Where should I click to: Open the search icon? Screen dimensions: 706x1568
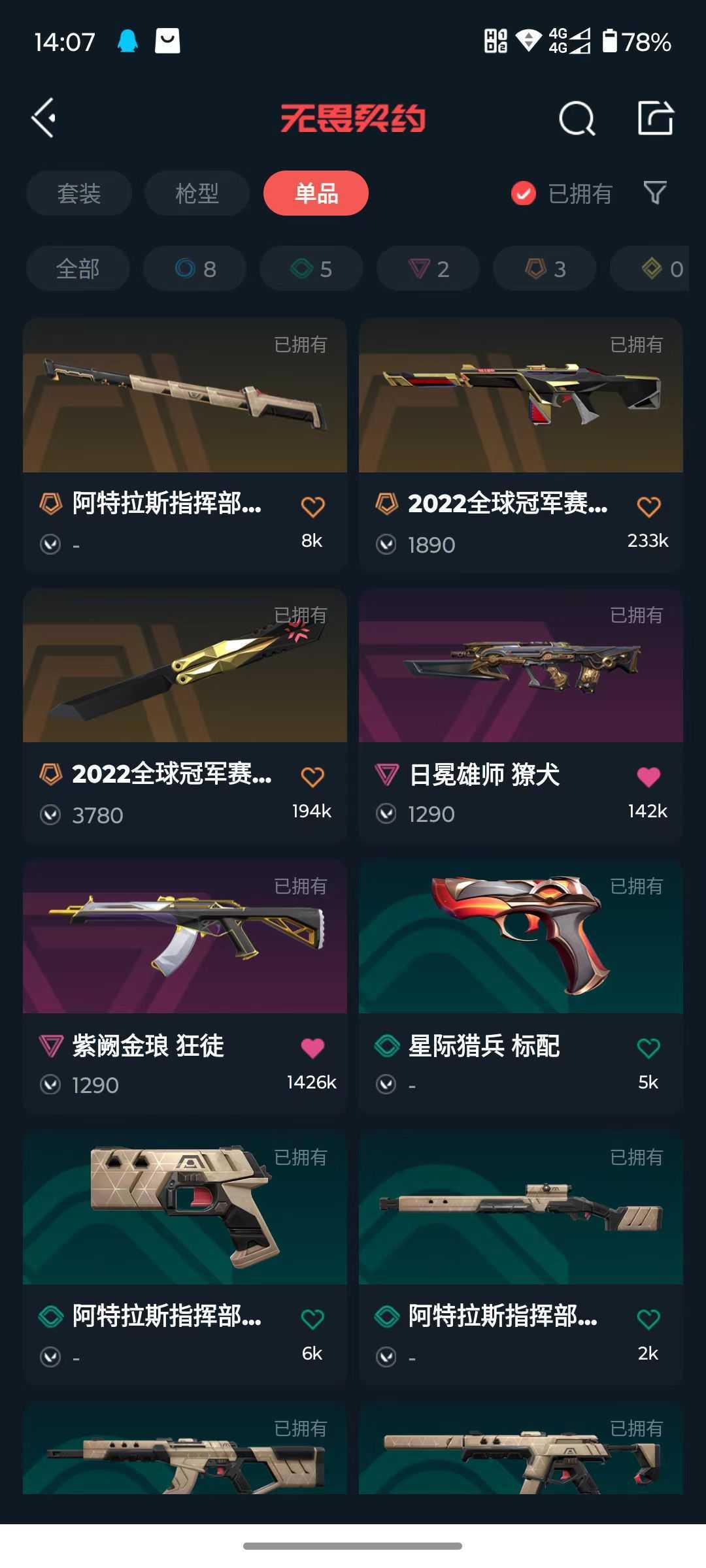[x=577, y=119]
